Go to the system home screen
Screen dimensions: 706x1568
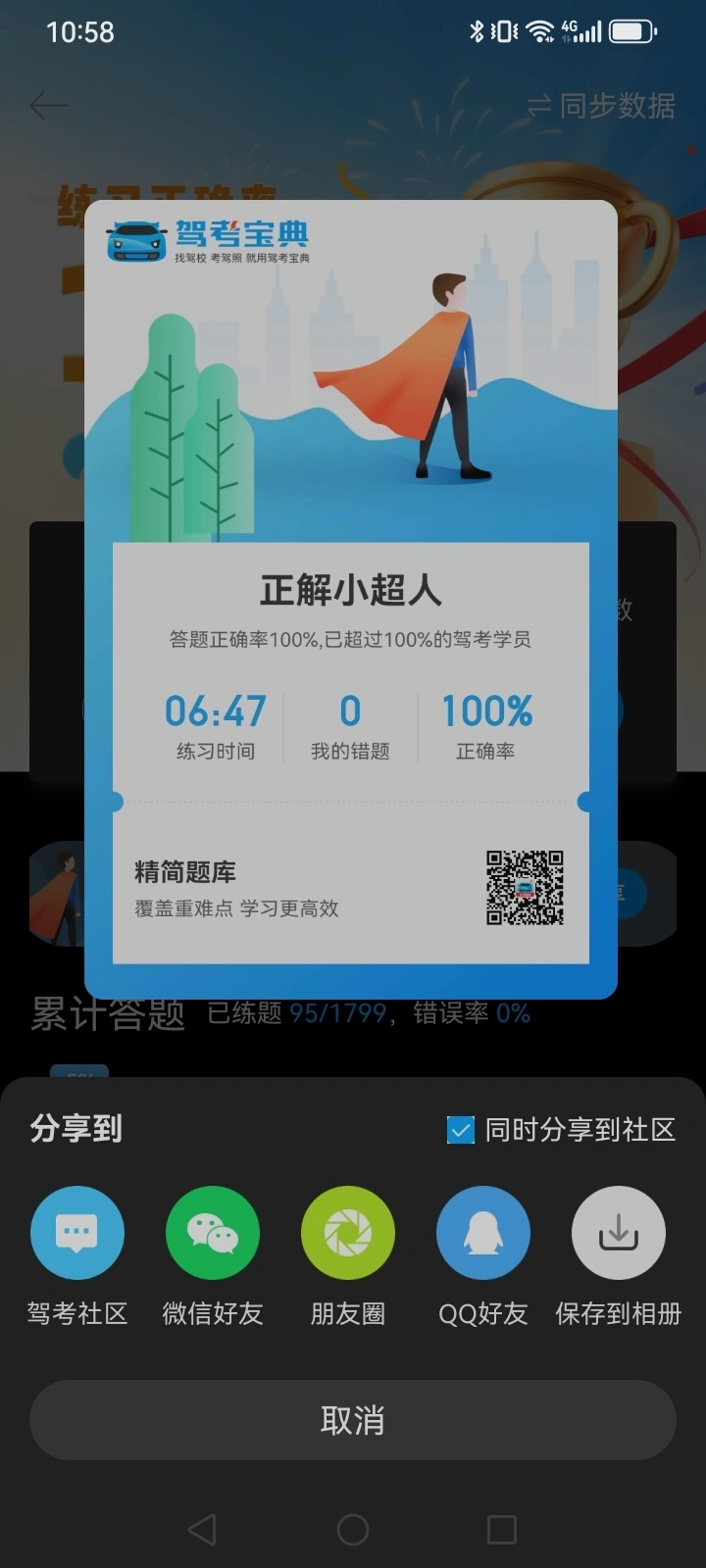[353, 1530]
